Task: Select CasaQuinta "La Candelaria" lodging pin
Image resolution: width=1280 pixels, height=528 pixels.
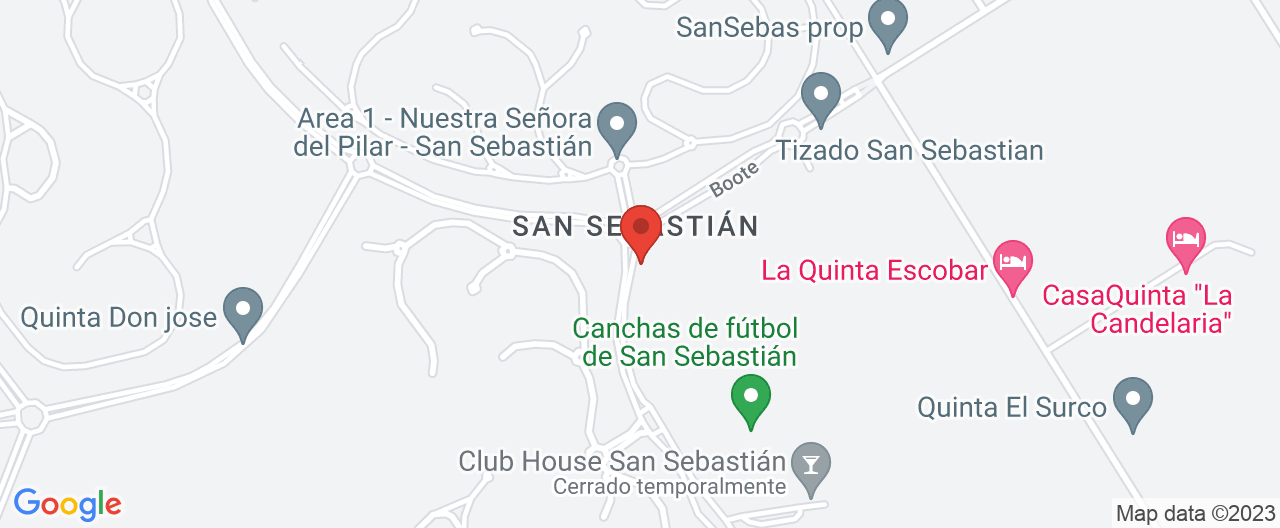Action: 1186,241
